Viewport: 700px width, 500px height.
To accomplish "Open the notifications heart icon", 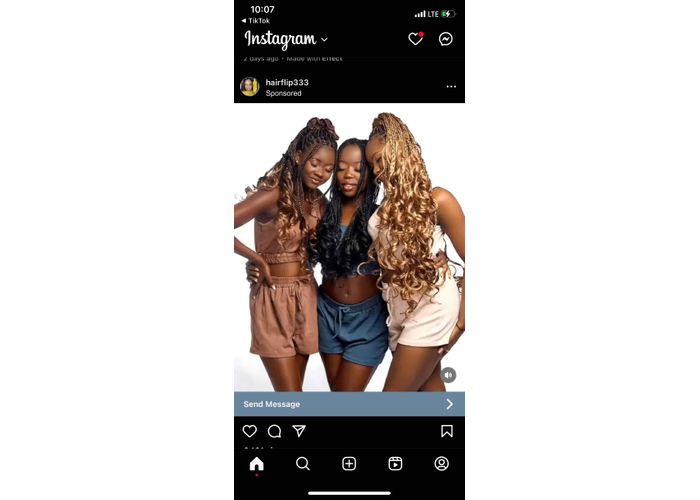I will pos(415,39).
